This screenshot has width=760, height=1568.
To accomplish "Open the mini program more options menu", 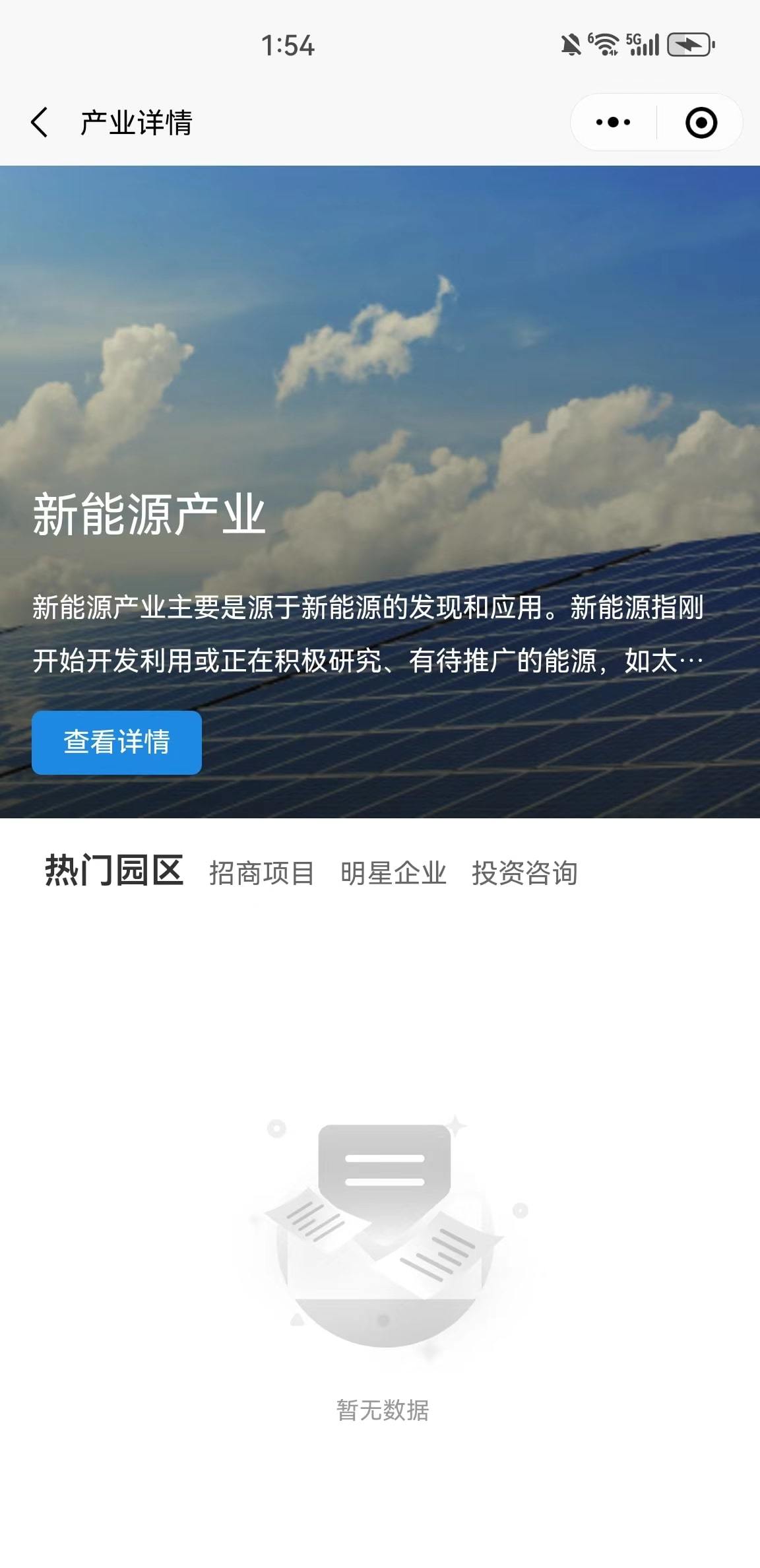I will tap(613, 123).
